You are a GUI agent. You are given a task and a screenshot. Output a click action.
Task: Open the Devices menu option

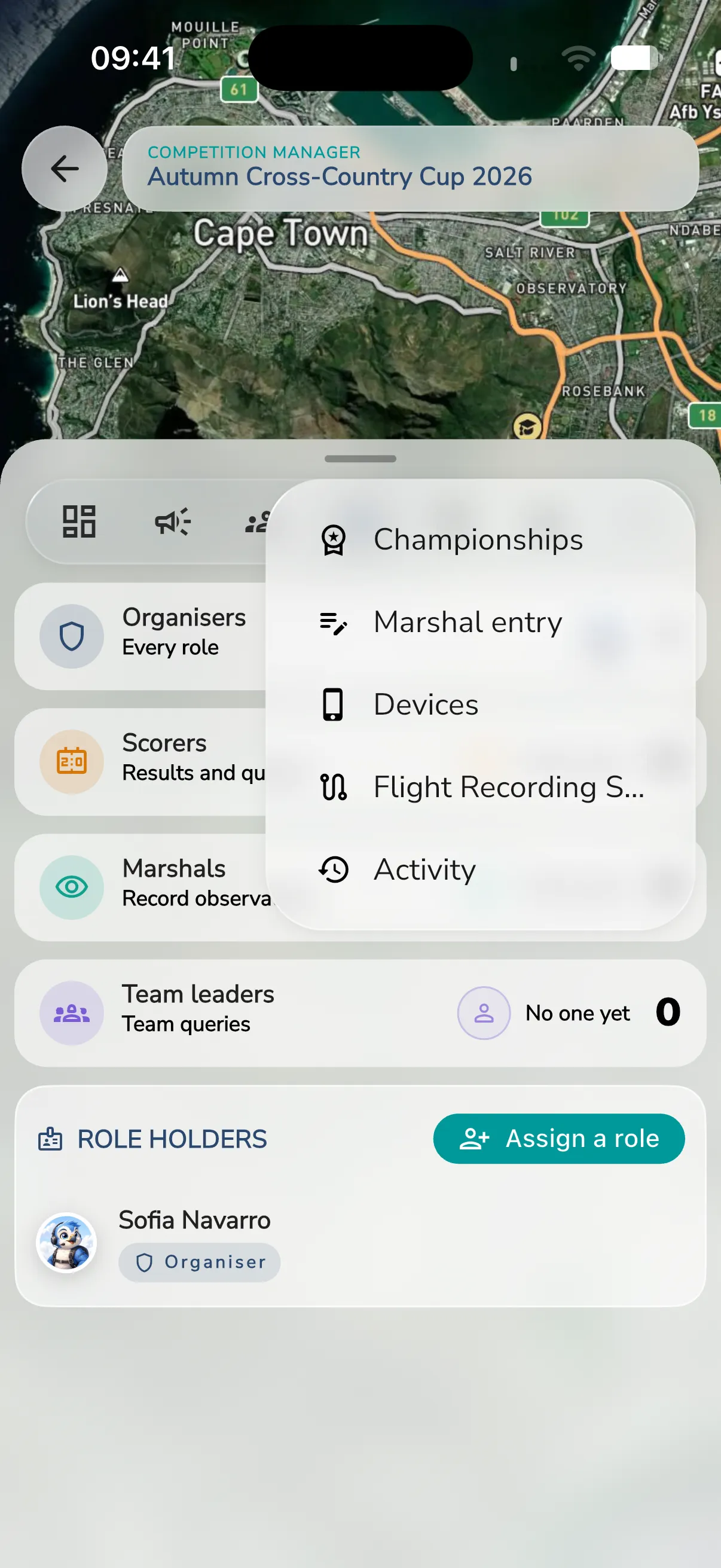(x=481, y=704)
